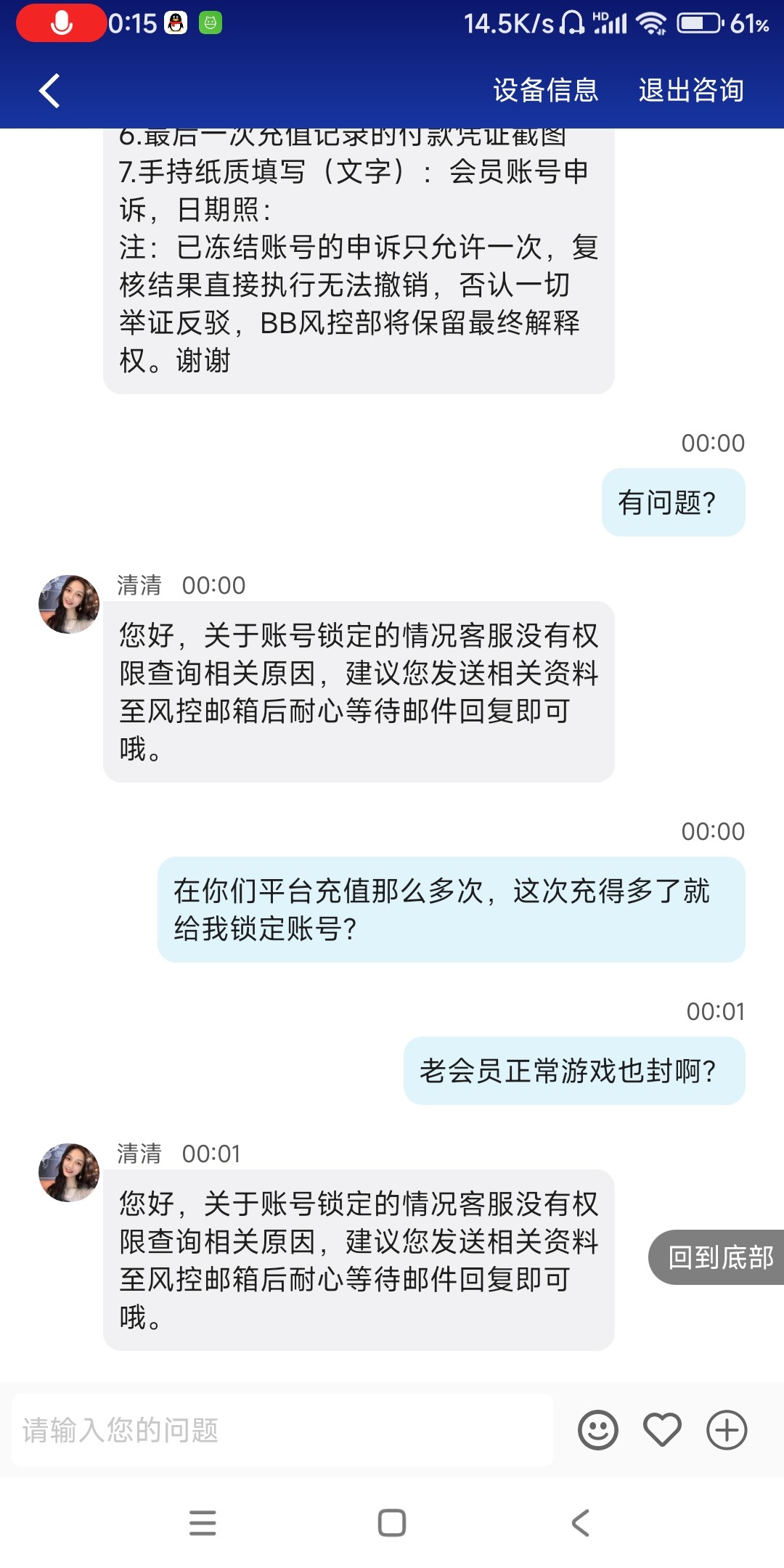Open the plus attachment menu
This screenshot has width=784, height=1568.
(727, 1430)
